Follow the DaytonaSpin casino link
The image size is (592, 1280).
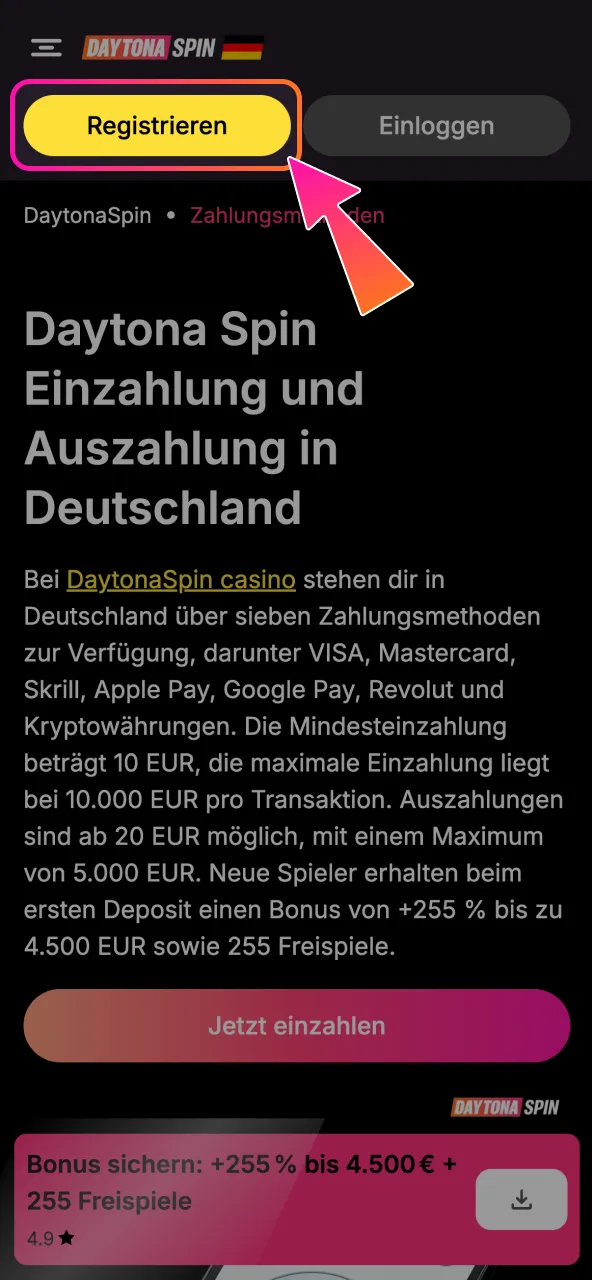click(181, 580)
